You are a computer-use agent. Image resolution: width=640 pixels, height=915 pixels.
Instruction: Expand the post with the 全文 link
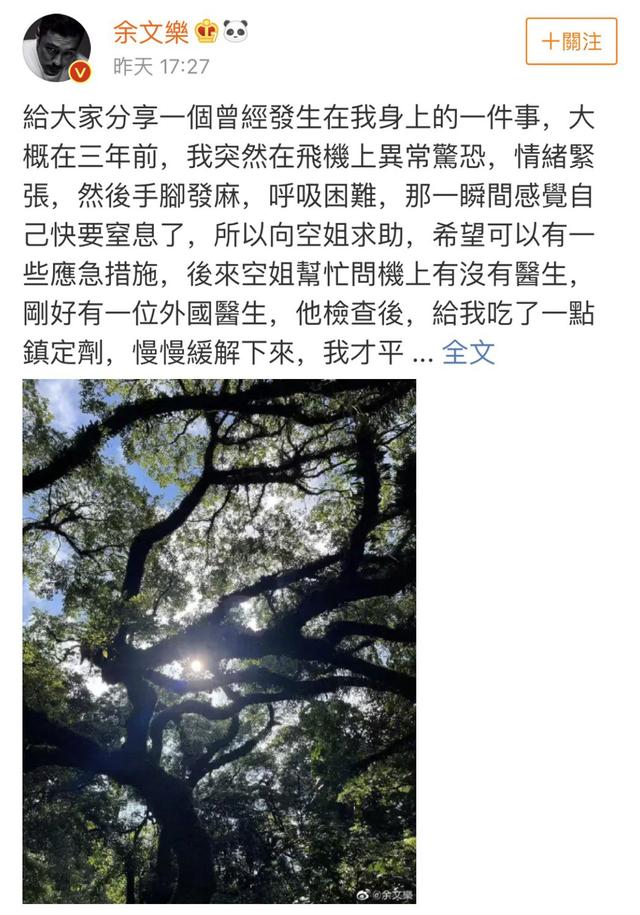(468, 351)
